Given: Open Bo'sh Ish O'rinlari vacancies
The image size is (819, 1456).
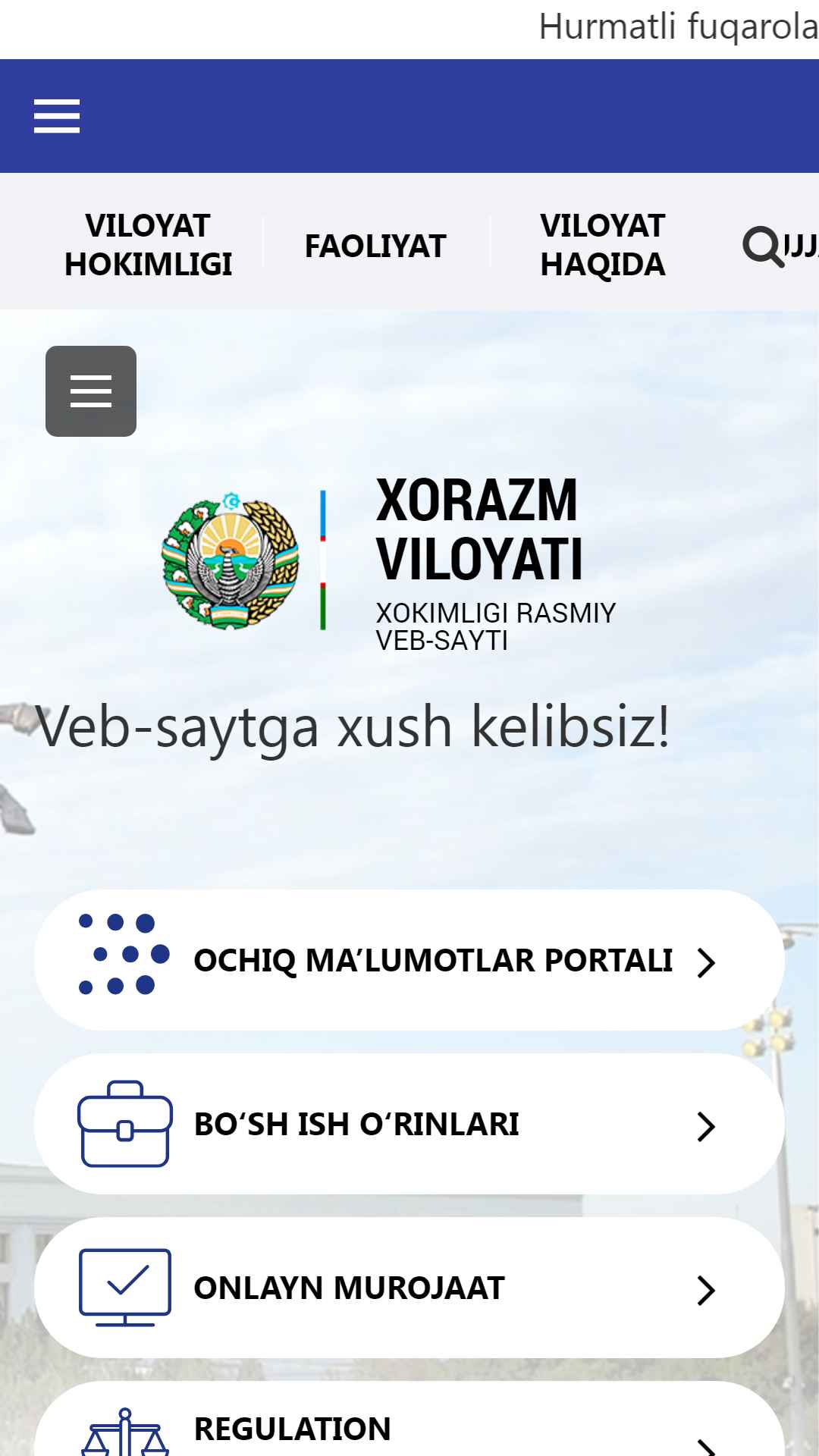Looking at the screenshot, I should pyautogui.click(x=409, y=1124).
